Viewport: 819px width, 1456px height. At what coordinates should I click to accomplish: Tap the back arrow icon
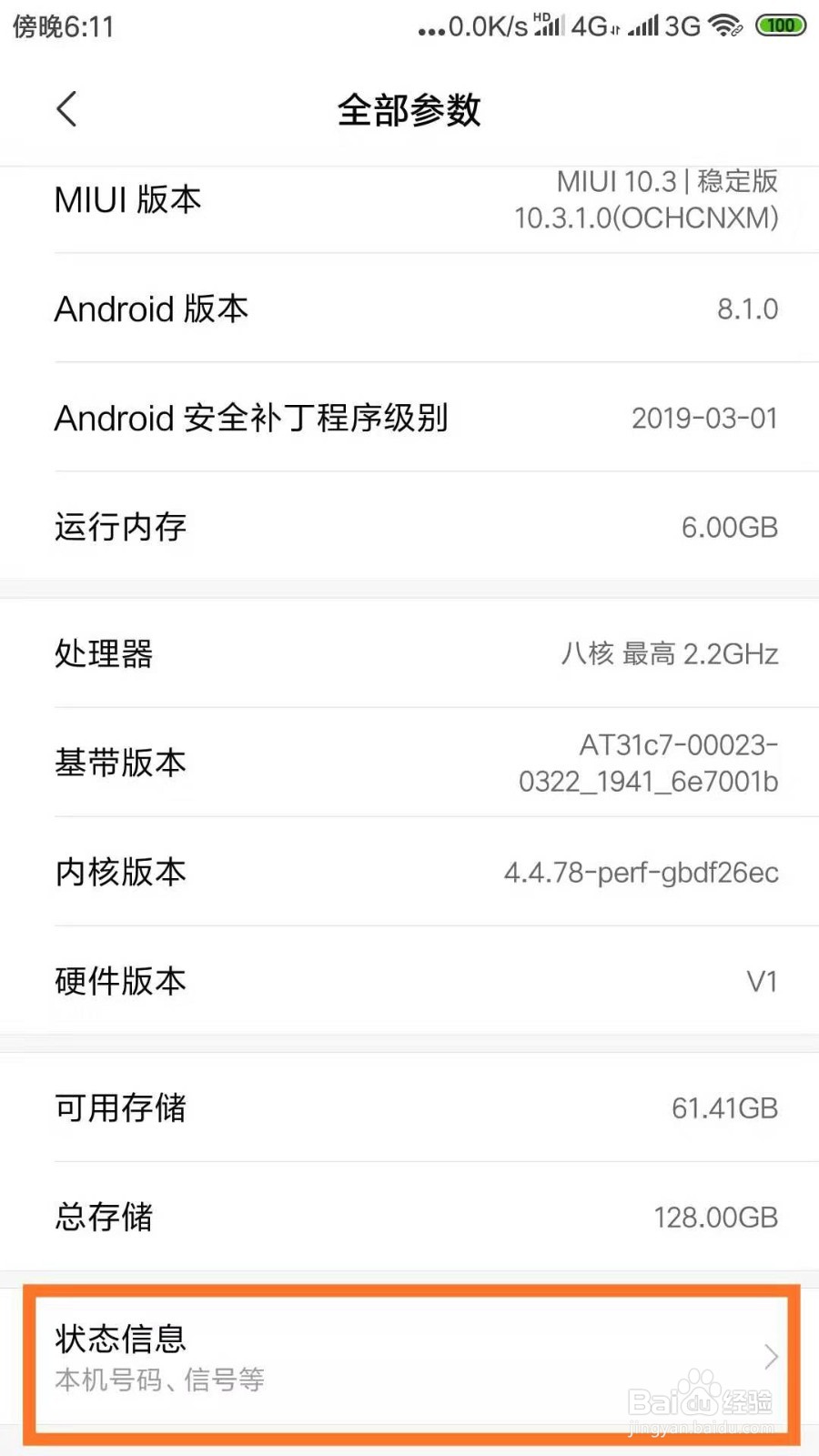pos(66,108)
